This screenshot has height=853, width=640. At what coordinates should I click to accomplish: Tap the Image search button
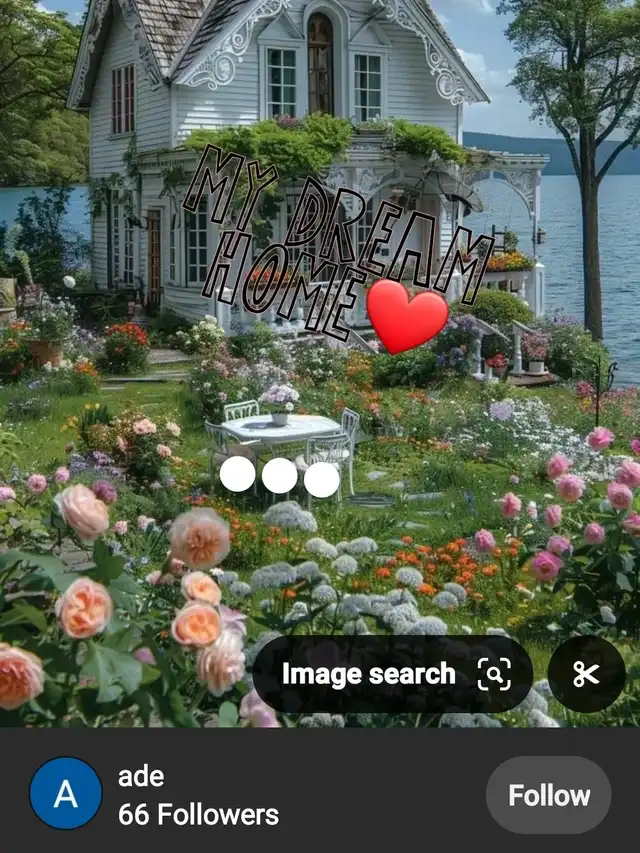click(392, 674)
